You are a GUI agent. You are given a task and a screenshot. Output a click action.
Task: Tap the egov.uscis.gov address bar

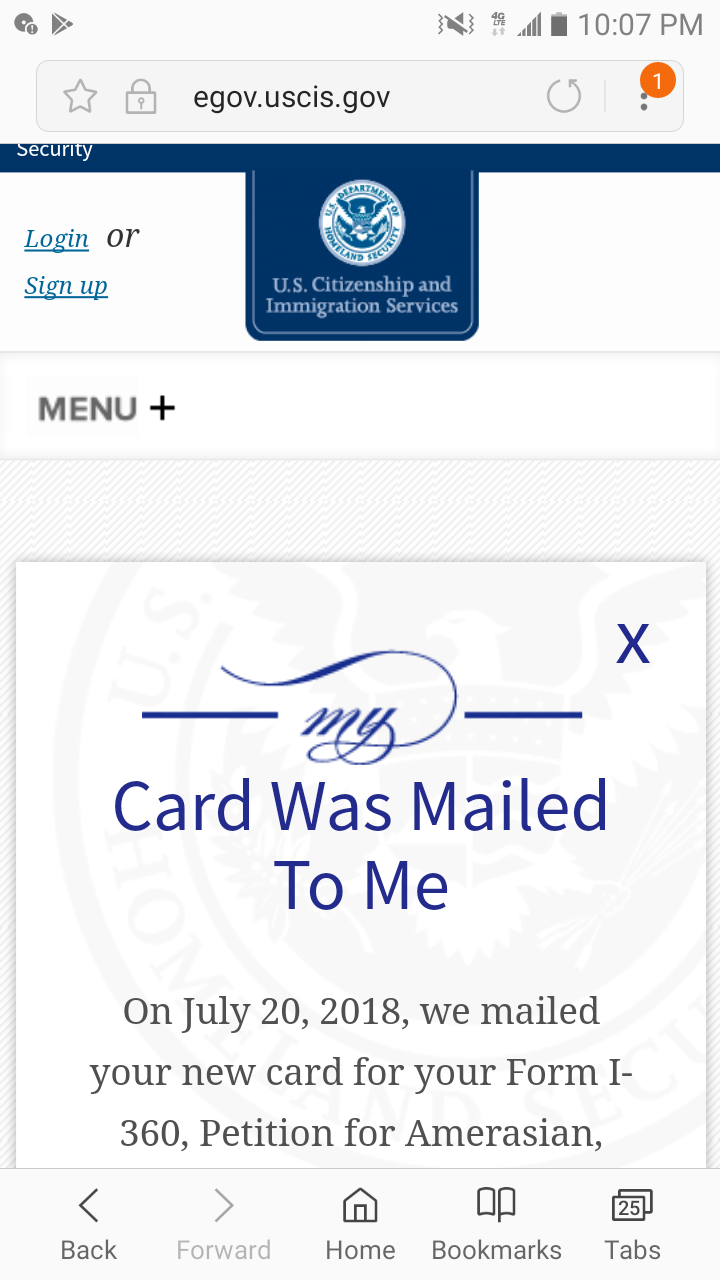click(x=292, y=97)
